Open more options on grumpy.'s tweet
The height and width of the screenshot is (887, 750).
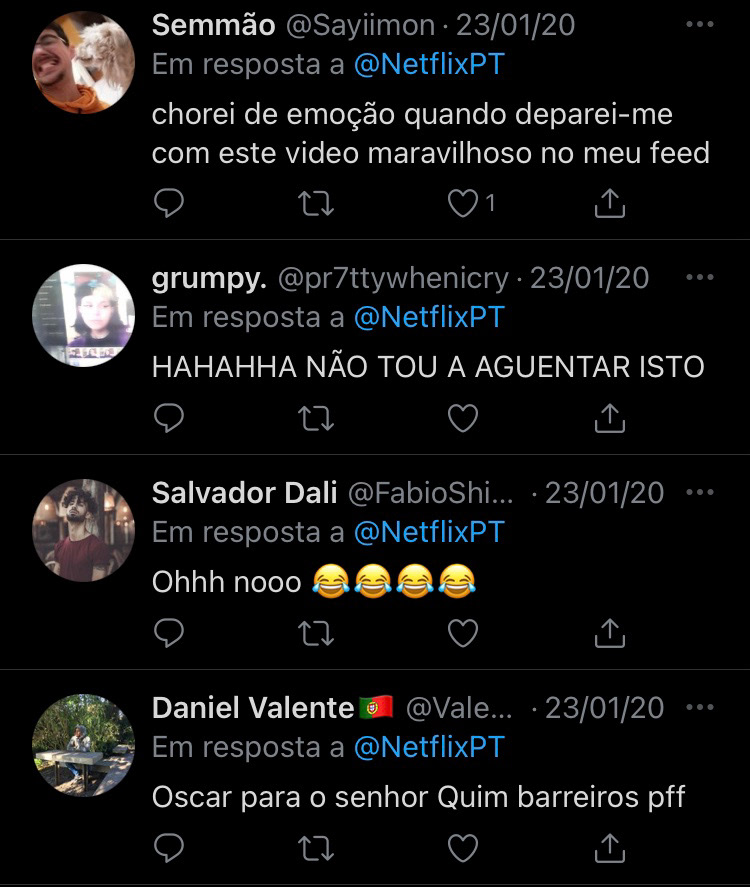click(701, 277)
